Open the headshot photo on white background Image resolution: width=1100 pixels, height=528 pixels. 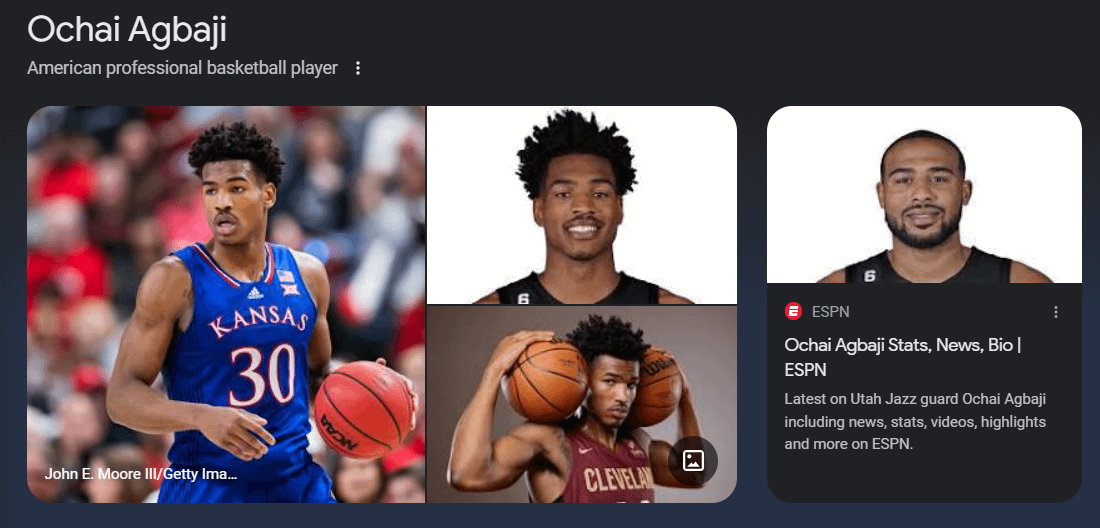coord(582,205)
